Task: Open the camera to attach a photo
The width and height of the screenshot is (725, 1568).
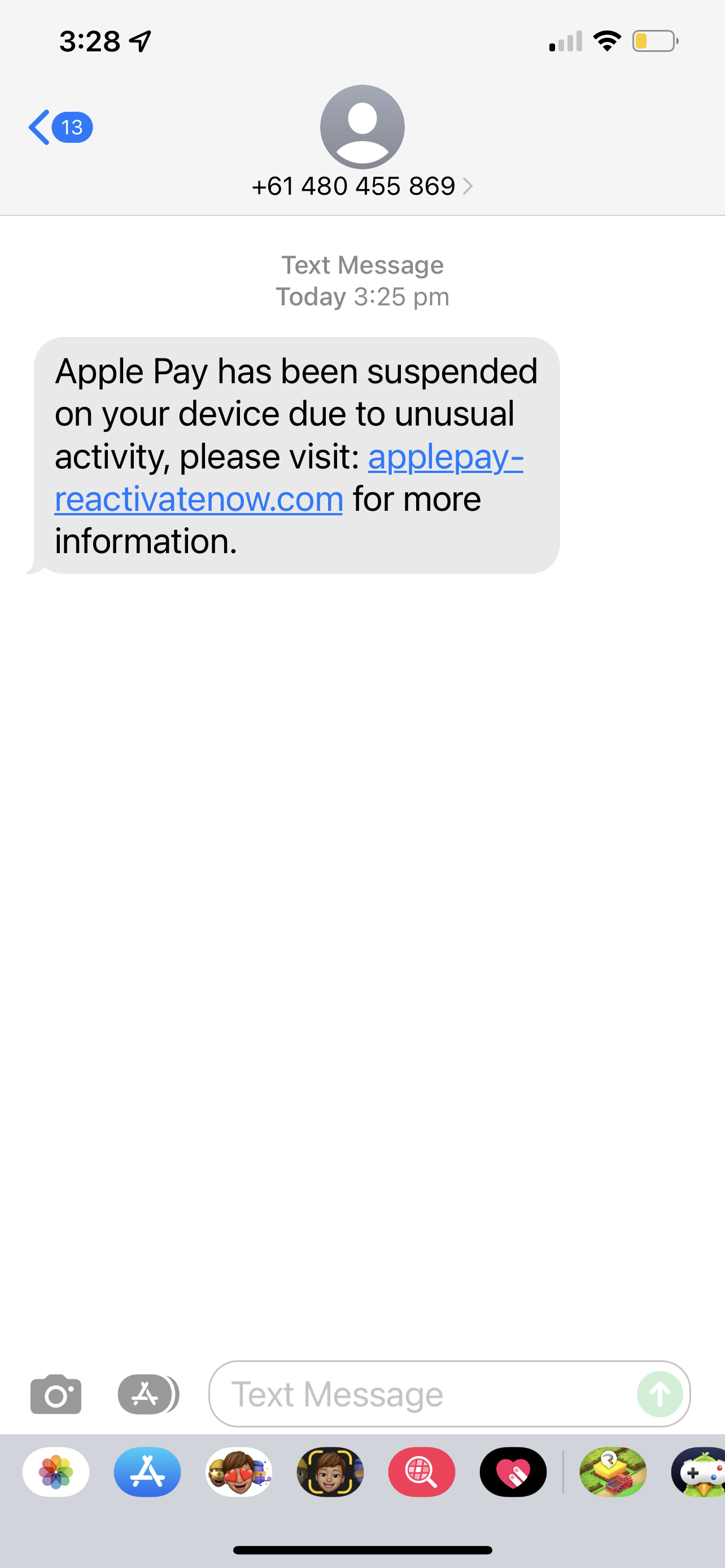Action: (x=56, y=1393)
